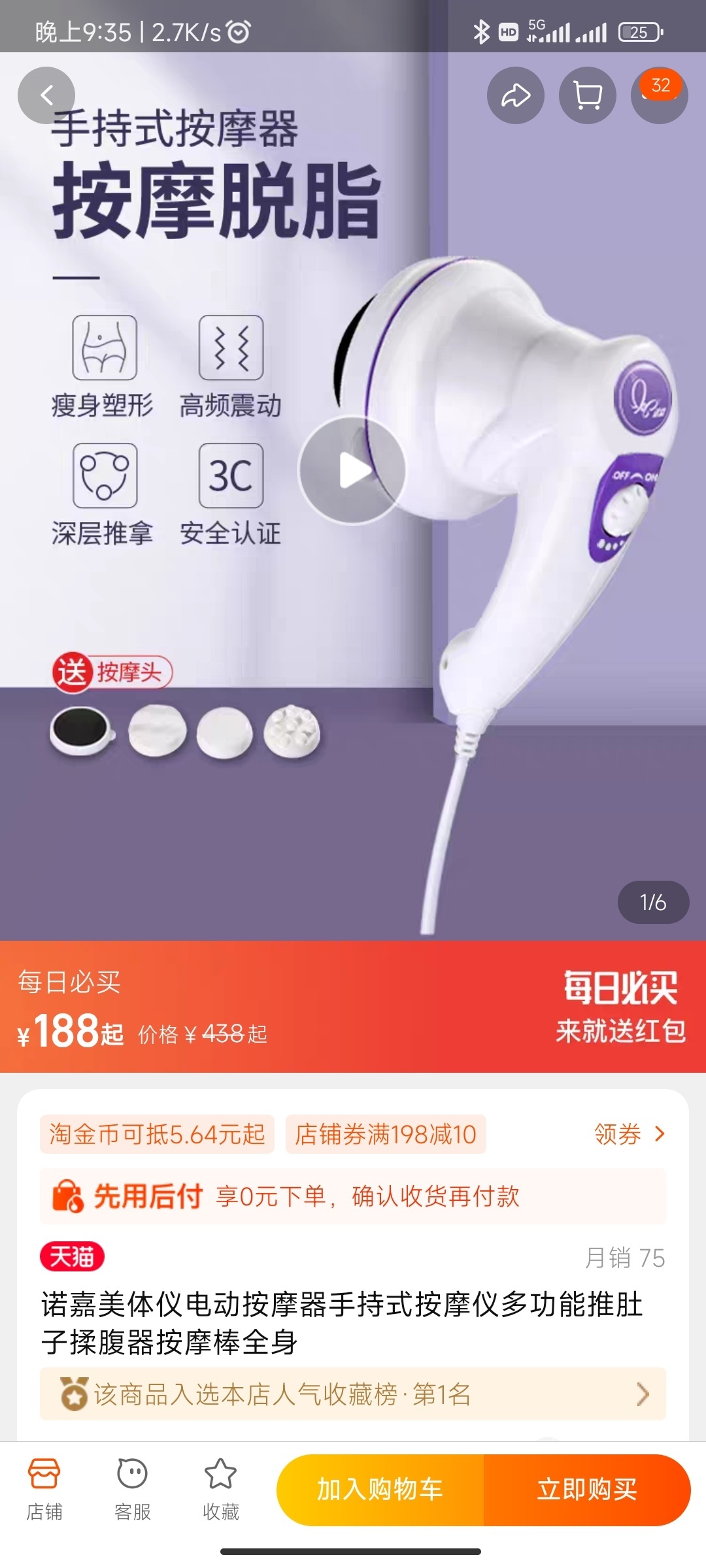The width and height of the screenshot is (706, 1568).
Task: Play the product video
Action: click(352, 470)
